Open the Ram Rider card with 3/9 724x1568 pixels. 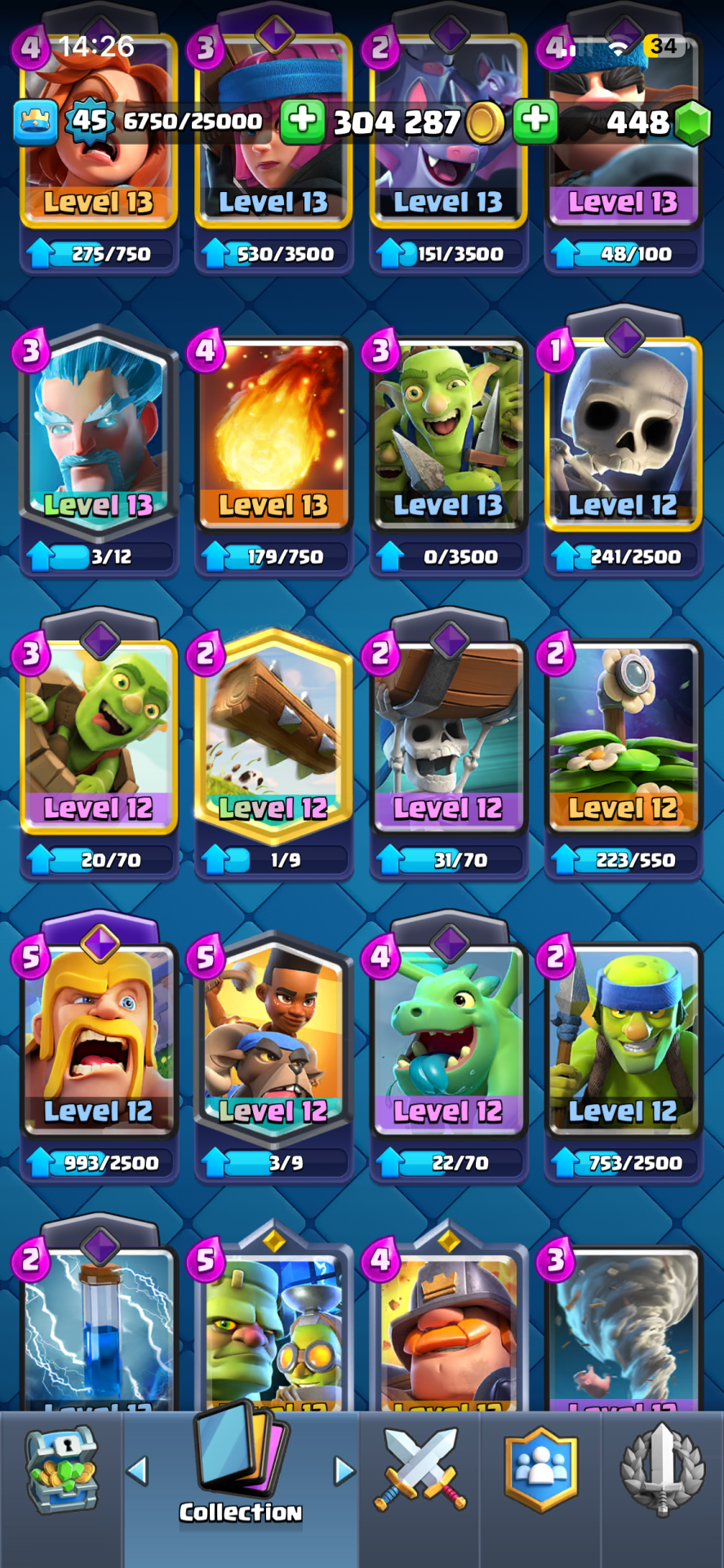pyautogui.click(x=273, y=1037)
